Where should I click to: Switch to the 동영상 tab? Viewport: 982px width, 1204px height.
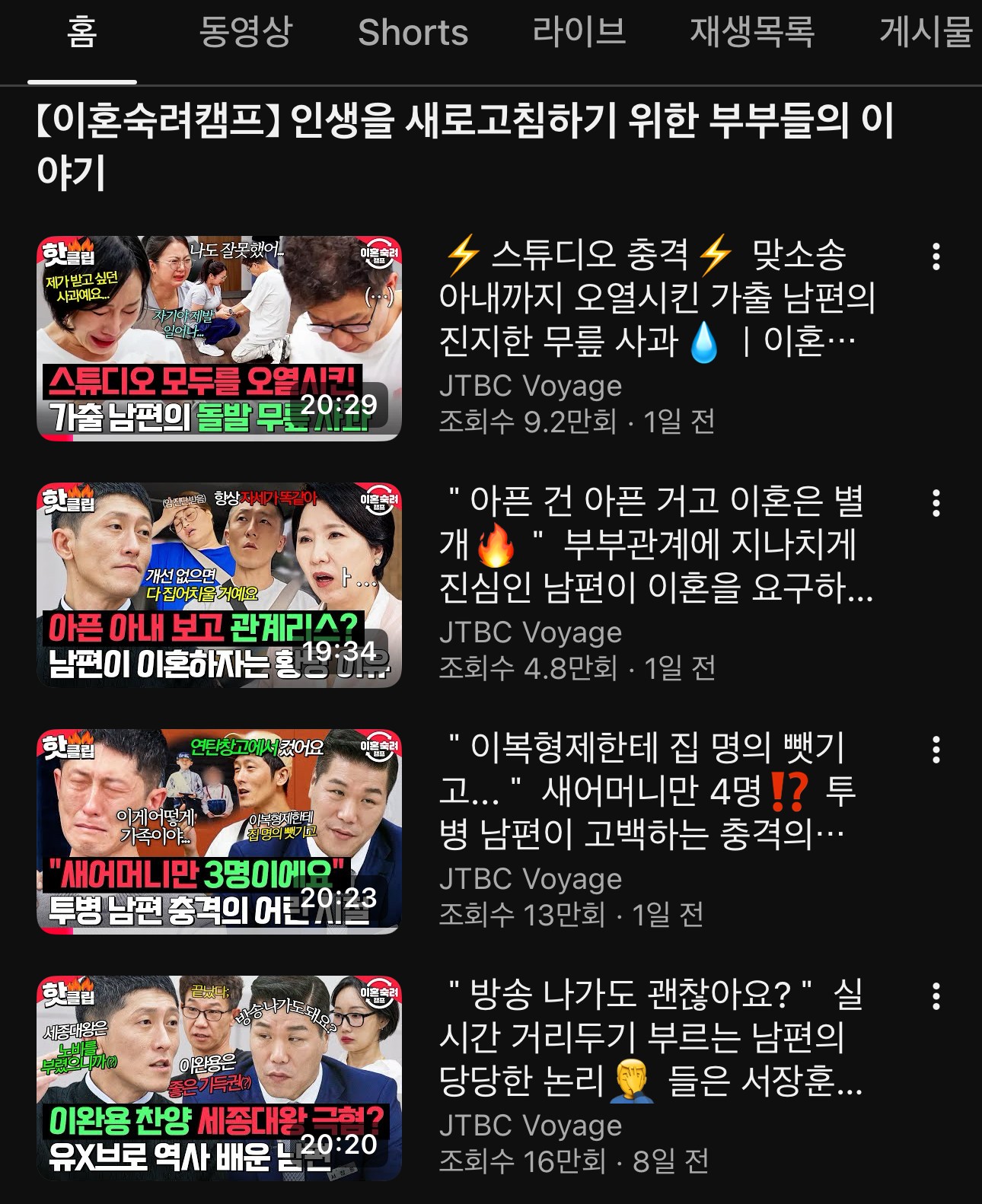click(x=245, y=33)
